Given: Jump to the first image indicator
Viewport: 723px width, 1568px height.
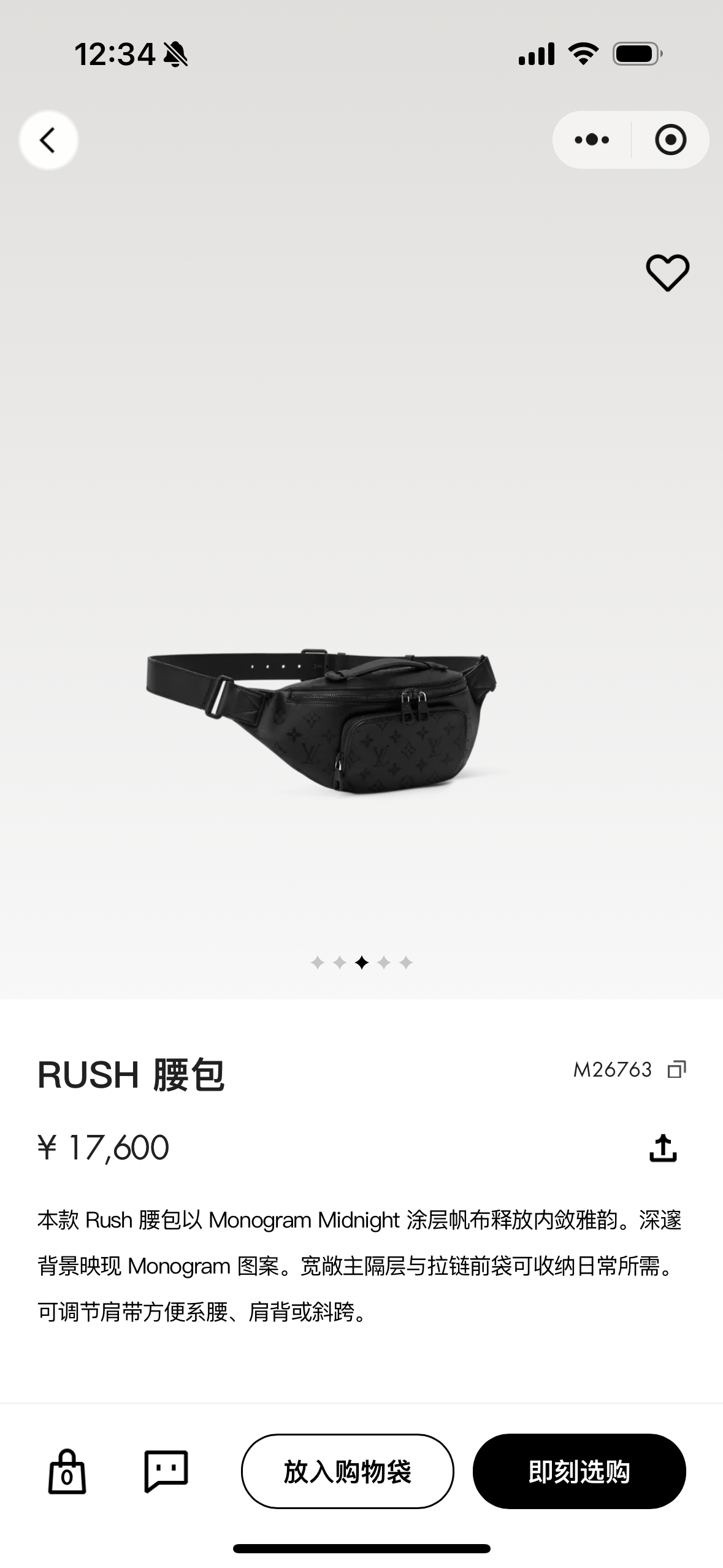Looking at the screenshot, I should coord(317,963).
